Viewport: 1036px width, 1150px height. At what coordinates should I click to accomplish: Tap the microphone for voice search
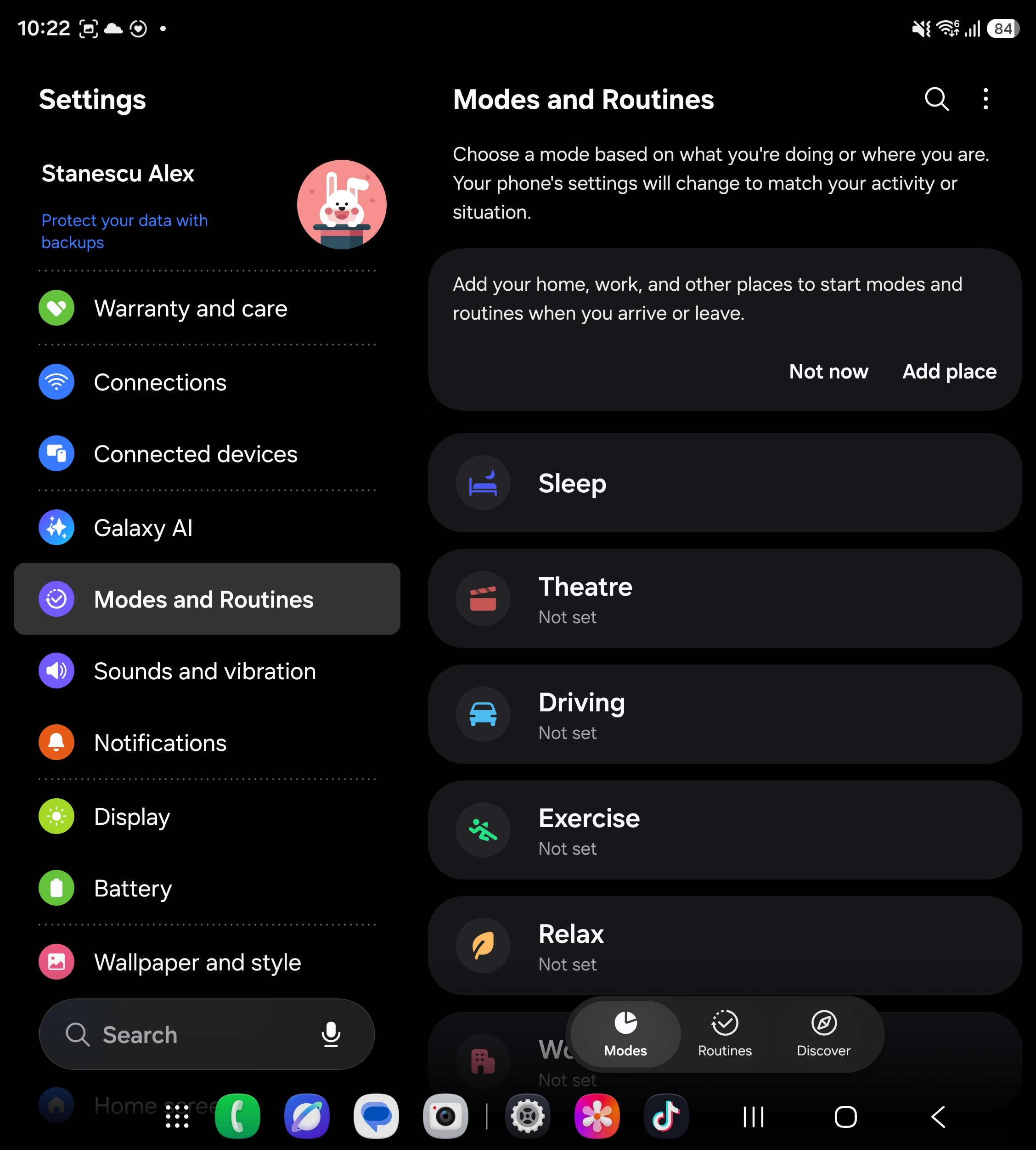click(x=331, y=1034)
